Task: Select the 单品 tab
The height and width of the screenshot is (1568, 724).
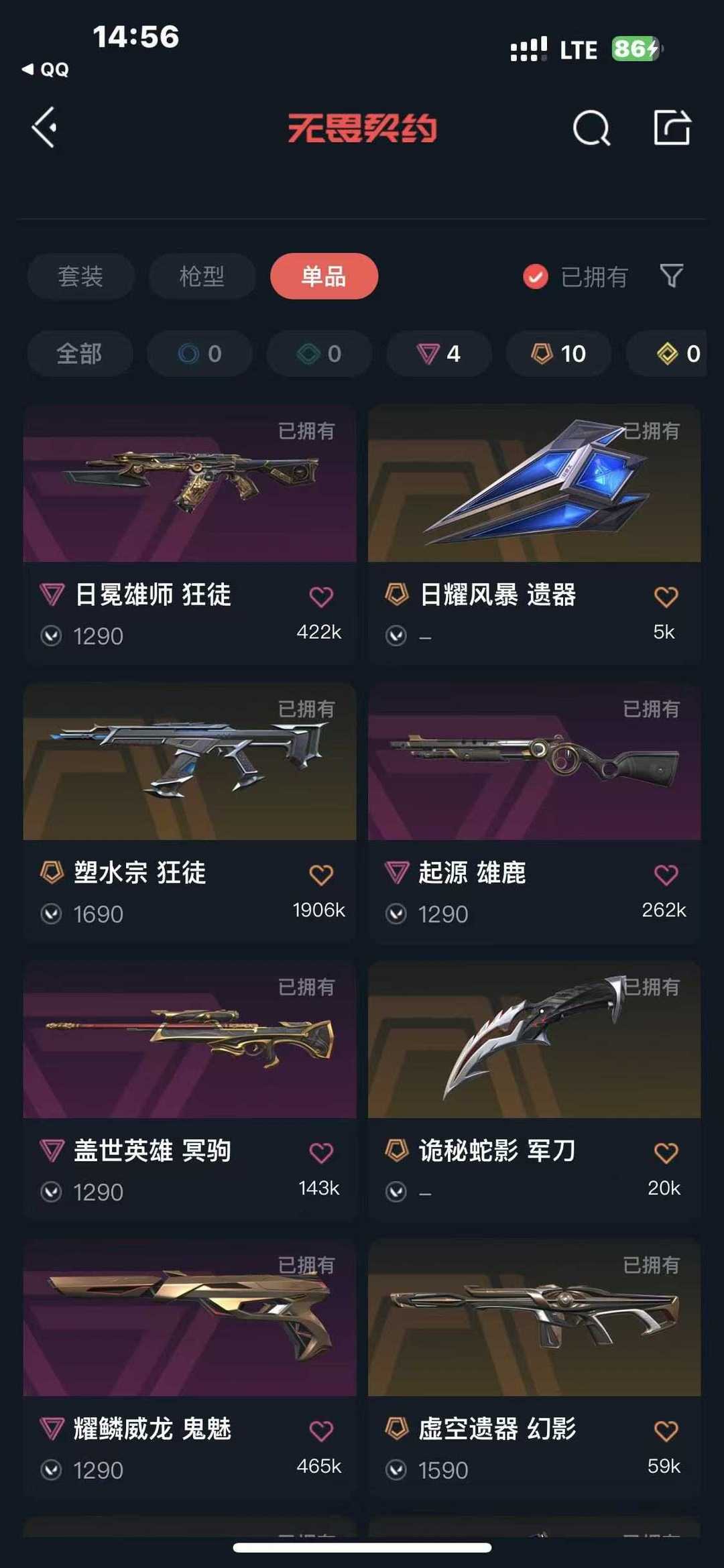Action: [x=324, y=276]
